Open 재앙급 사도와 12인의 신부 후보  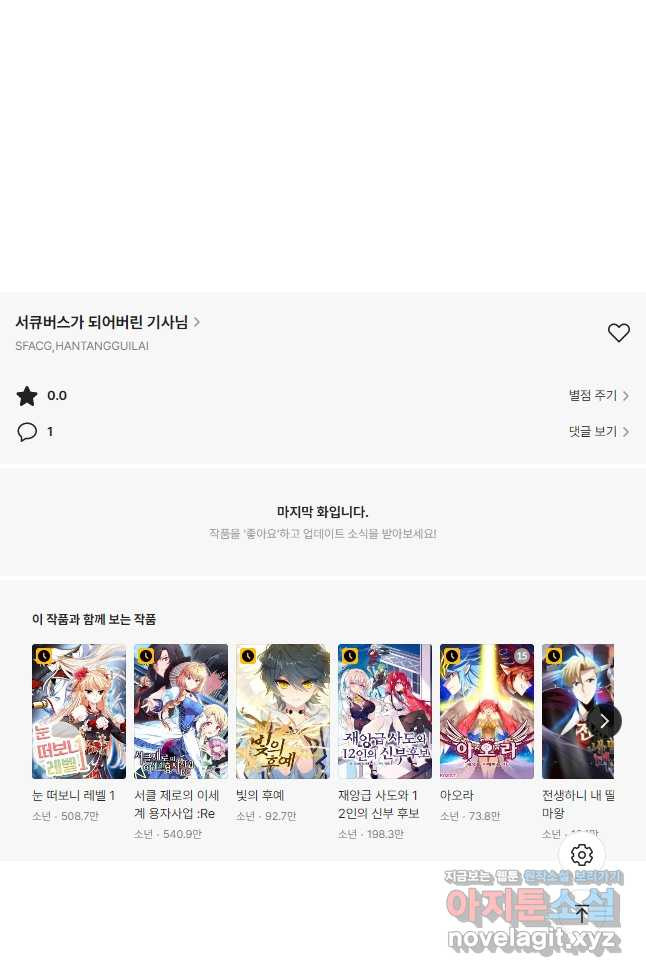pos(385,712)
